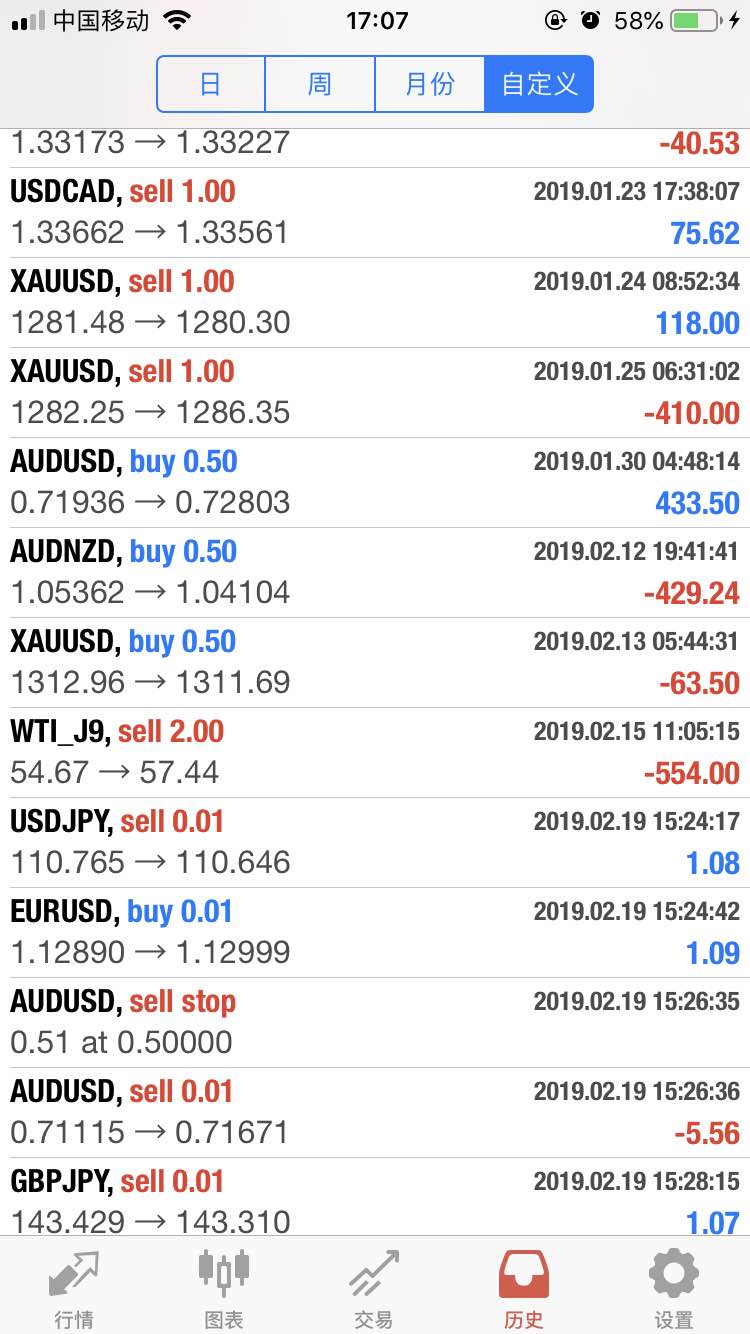Expand the USDCAD sell 1.00 trade

pyautogui.click(x=375, y=213)
